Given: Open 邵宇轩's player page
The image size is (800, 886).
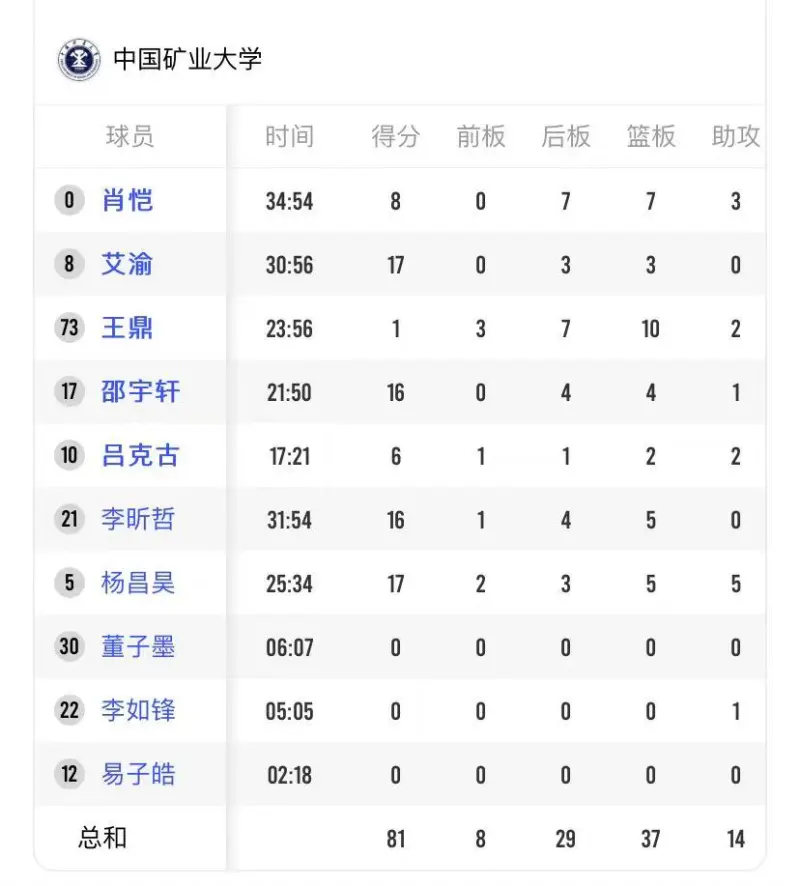Looking at the screenshot, I should (140, 391).
